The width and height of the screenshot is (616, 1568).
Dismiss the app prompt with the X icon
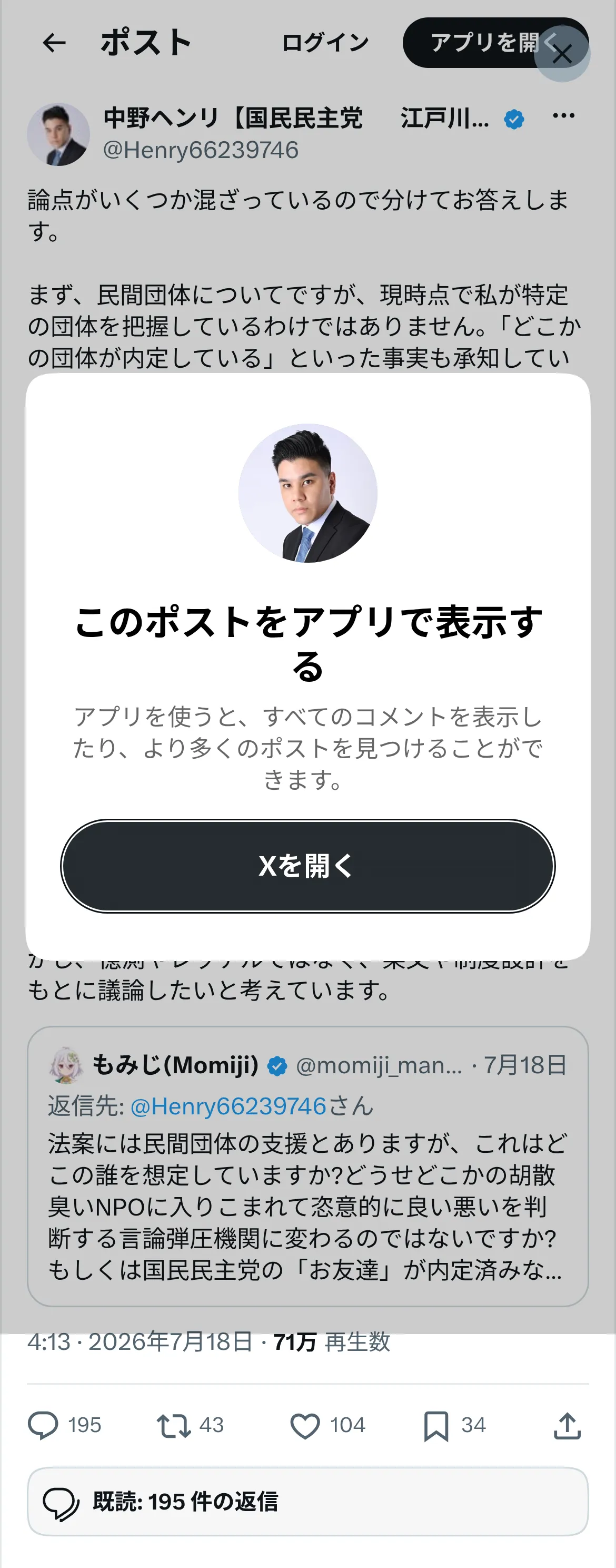point(562,54)
